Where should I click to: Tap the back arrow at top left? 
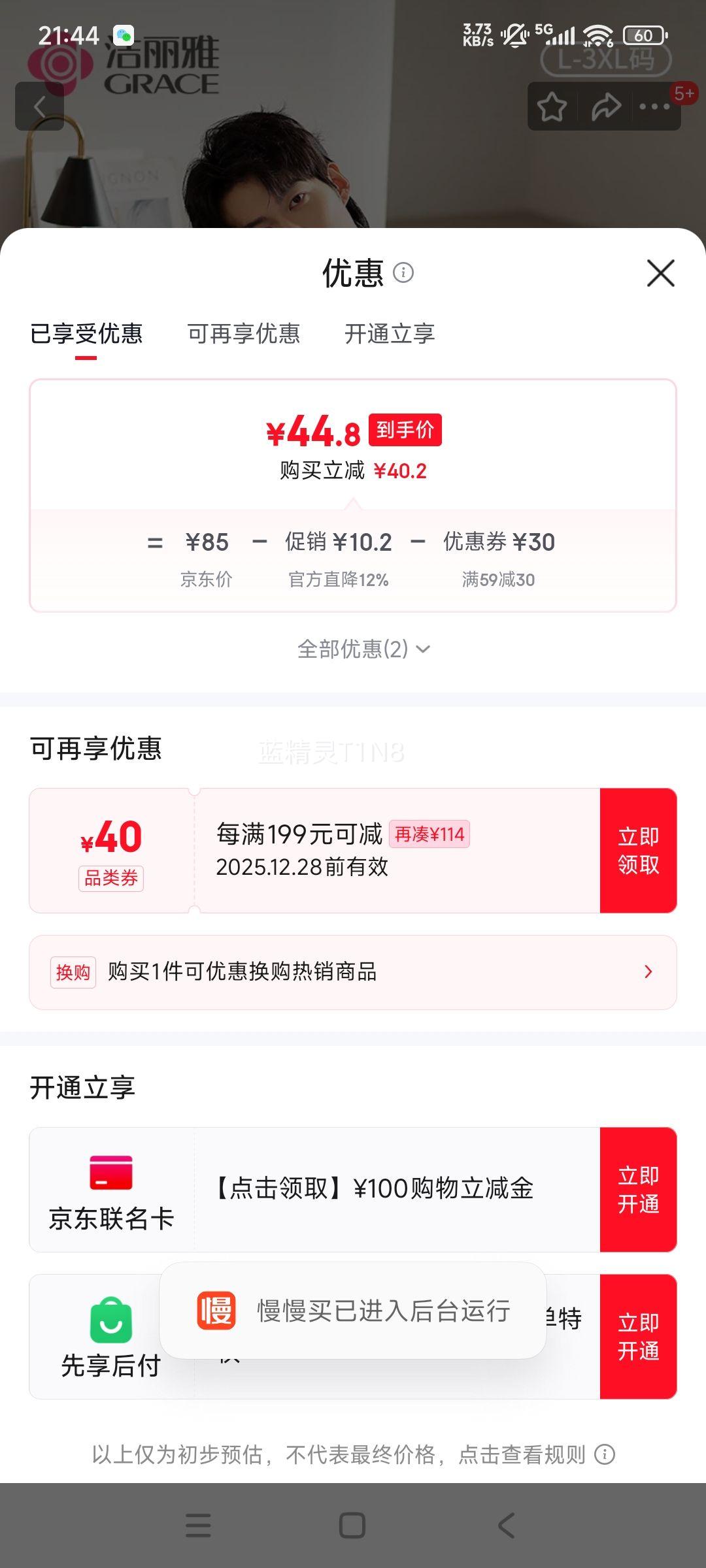click(x=41, y=106)
